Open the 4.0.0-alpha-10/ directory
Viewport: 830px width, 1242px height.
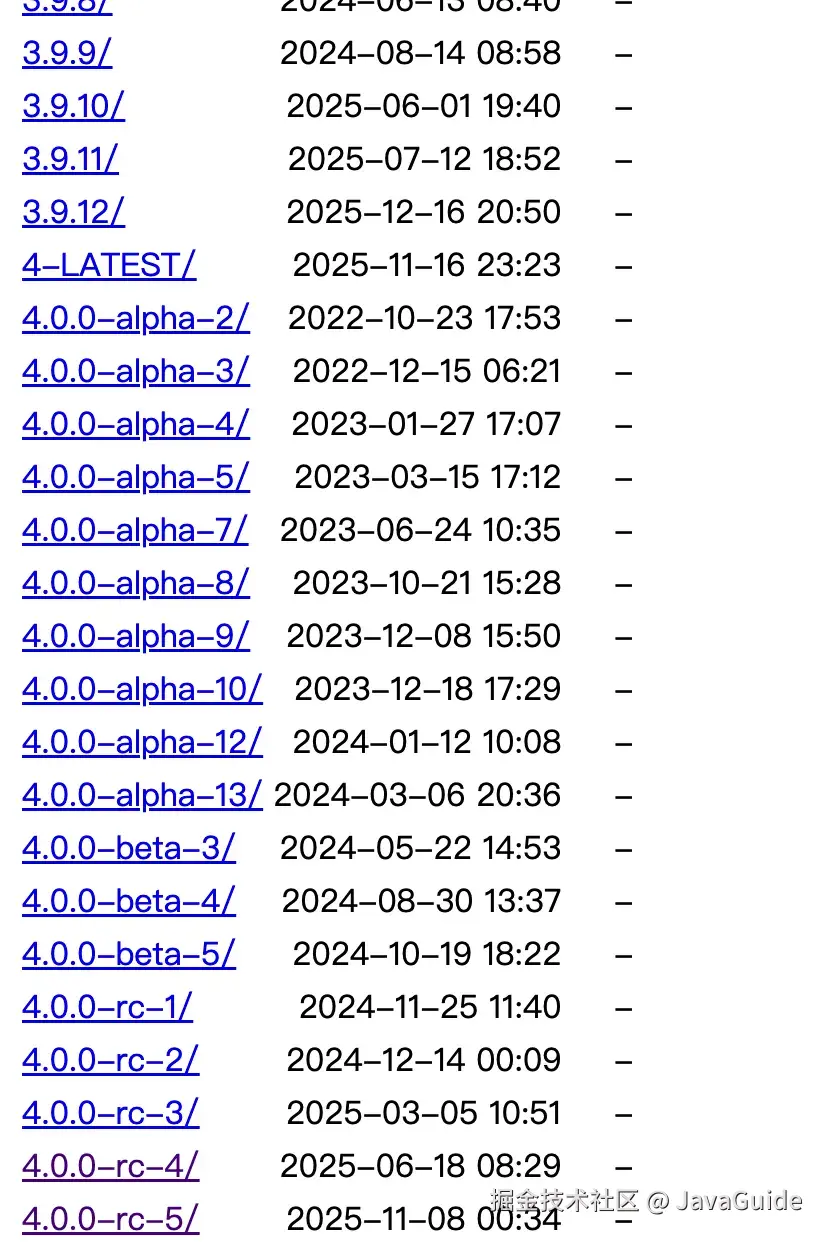point(141,689)
